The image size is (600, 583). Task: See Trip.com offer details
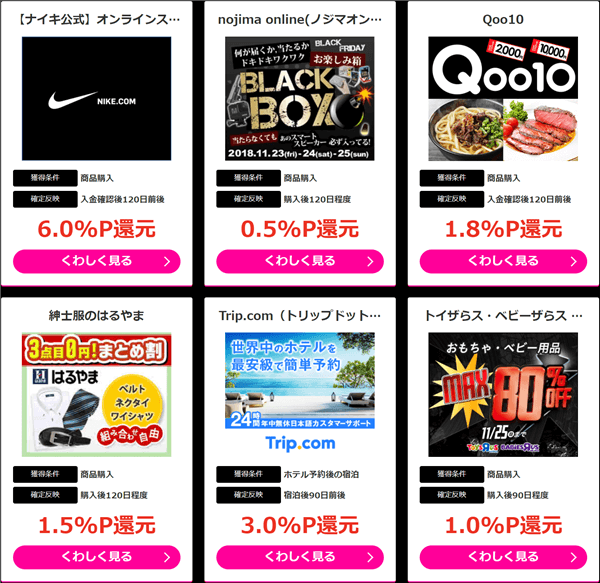pyautogui.click(x=300, y=556)
